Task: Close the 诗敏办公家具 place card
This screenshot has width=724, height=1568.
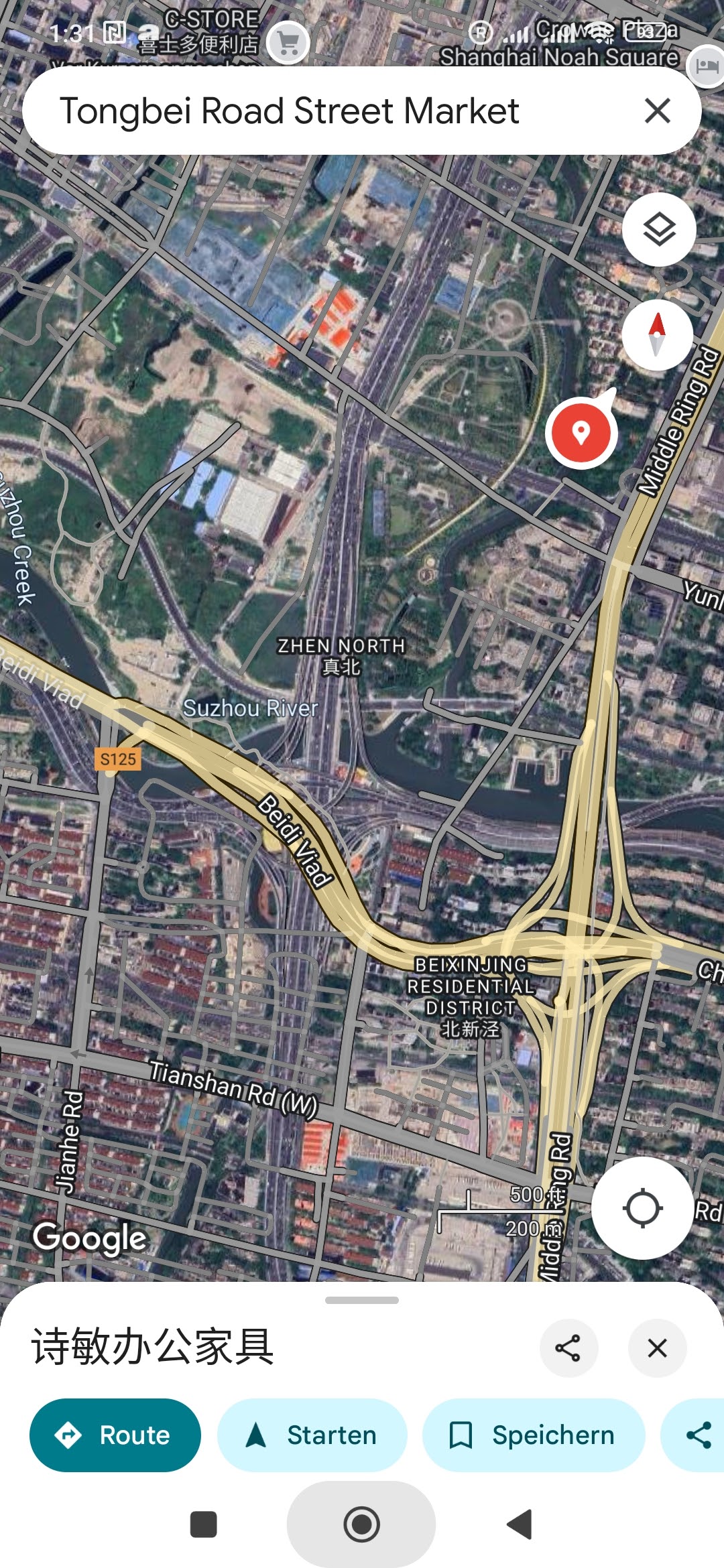Action: tap(657, 1348)
